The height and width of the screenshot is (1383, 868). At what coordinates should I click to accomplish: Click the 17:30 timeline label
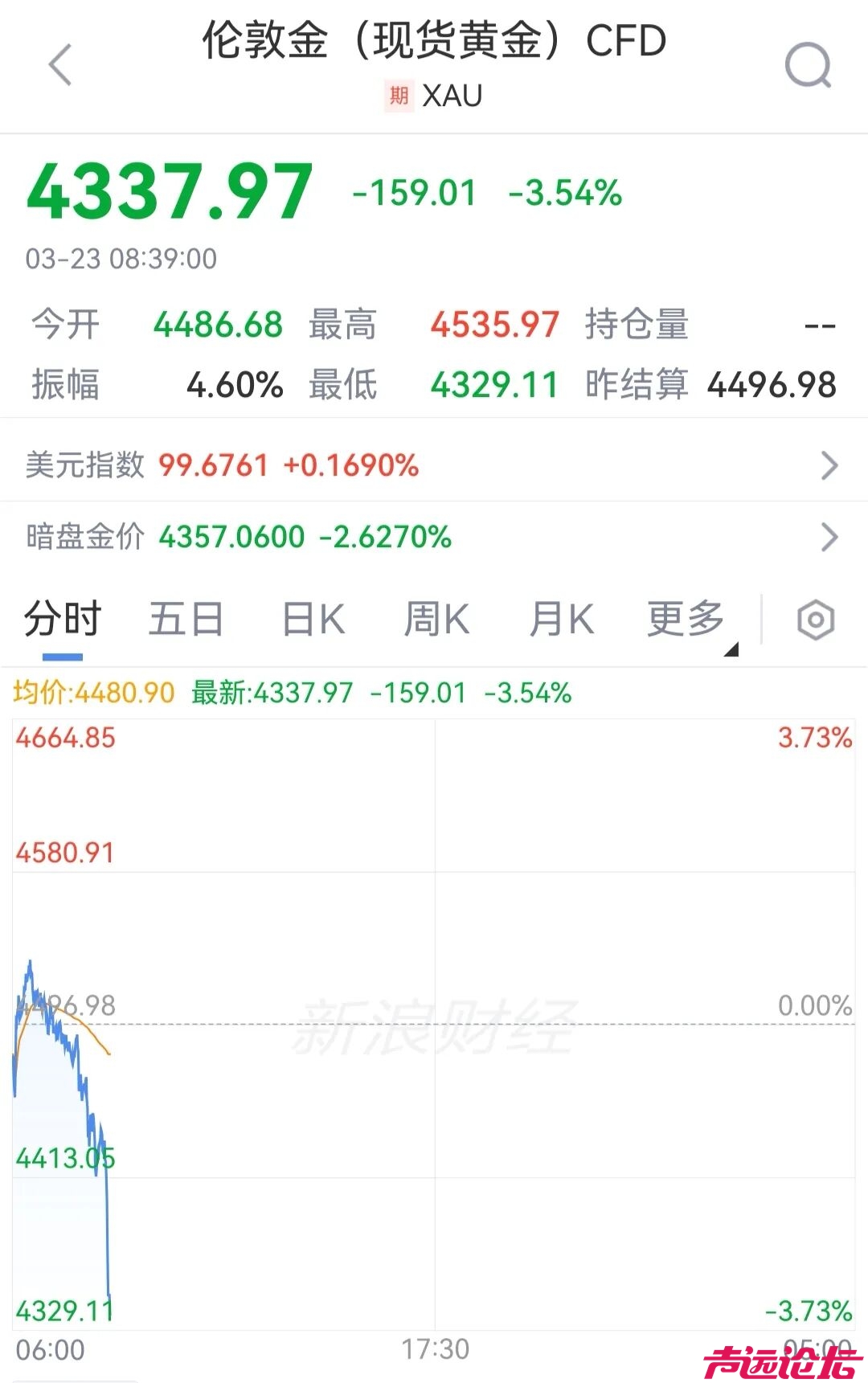(x=434, y=1348)
